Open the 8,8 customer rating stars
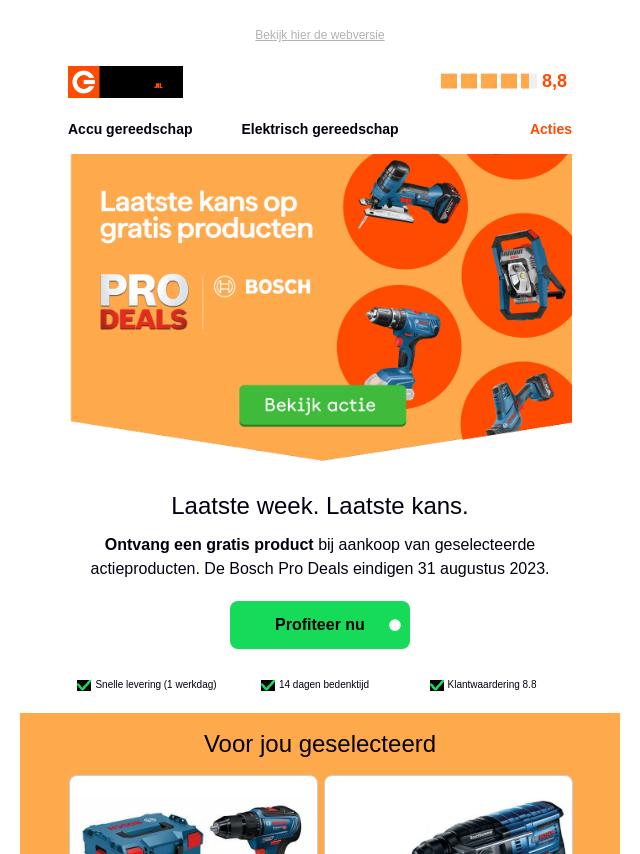640x854 pixels. tap(503, 82)
